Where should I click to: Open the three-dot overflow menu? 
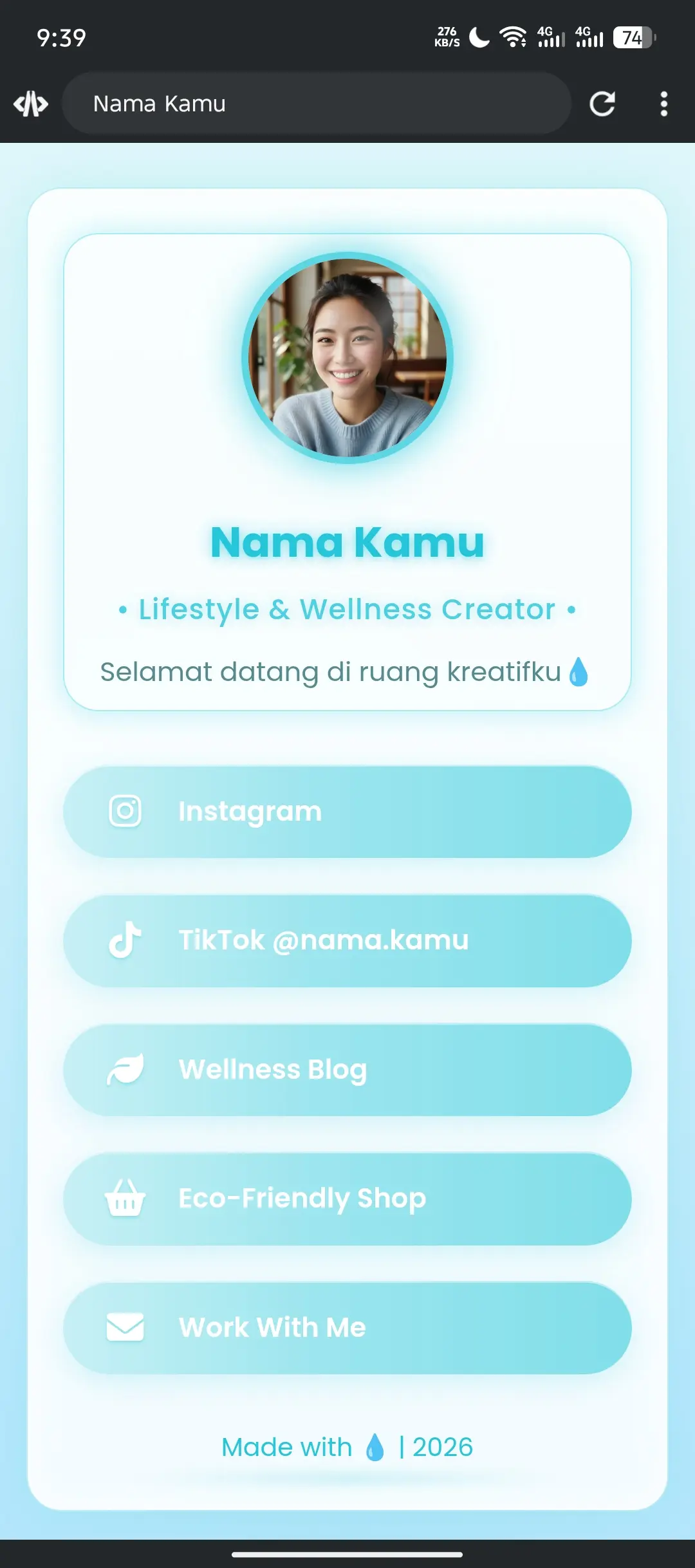pos(663,104)
